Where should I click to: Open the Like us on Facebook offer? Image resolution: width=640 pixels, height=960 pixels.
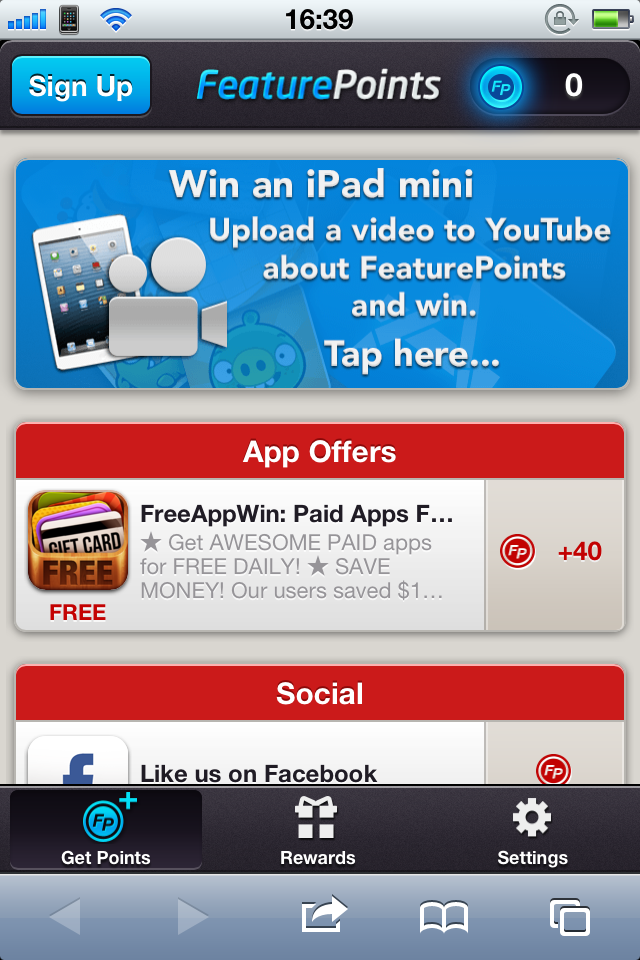point(259,771)
